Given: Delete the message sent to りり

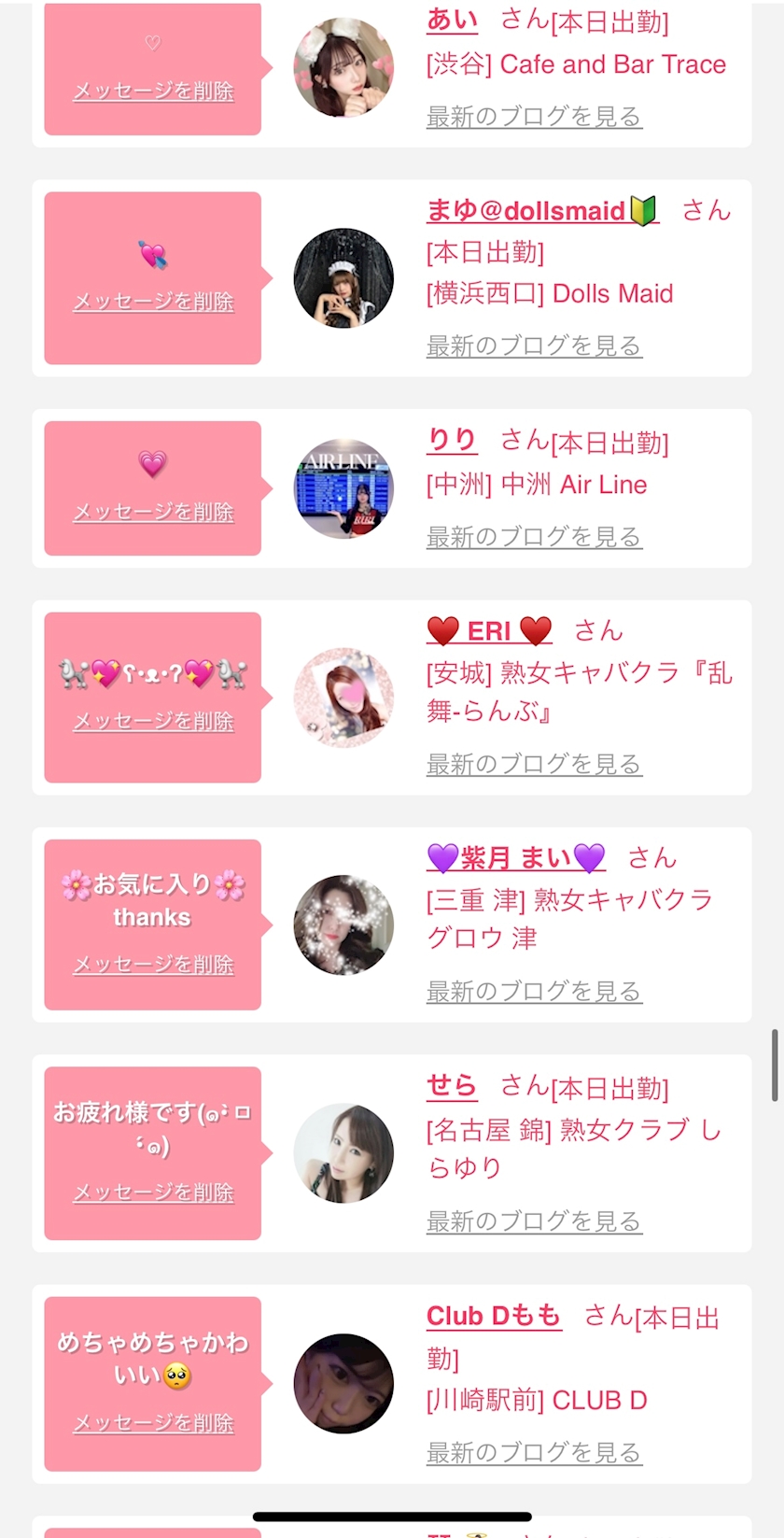Looking at the screenshot, I should click(x=153, y=512).
